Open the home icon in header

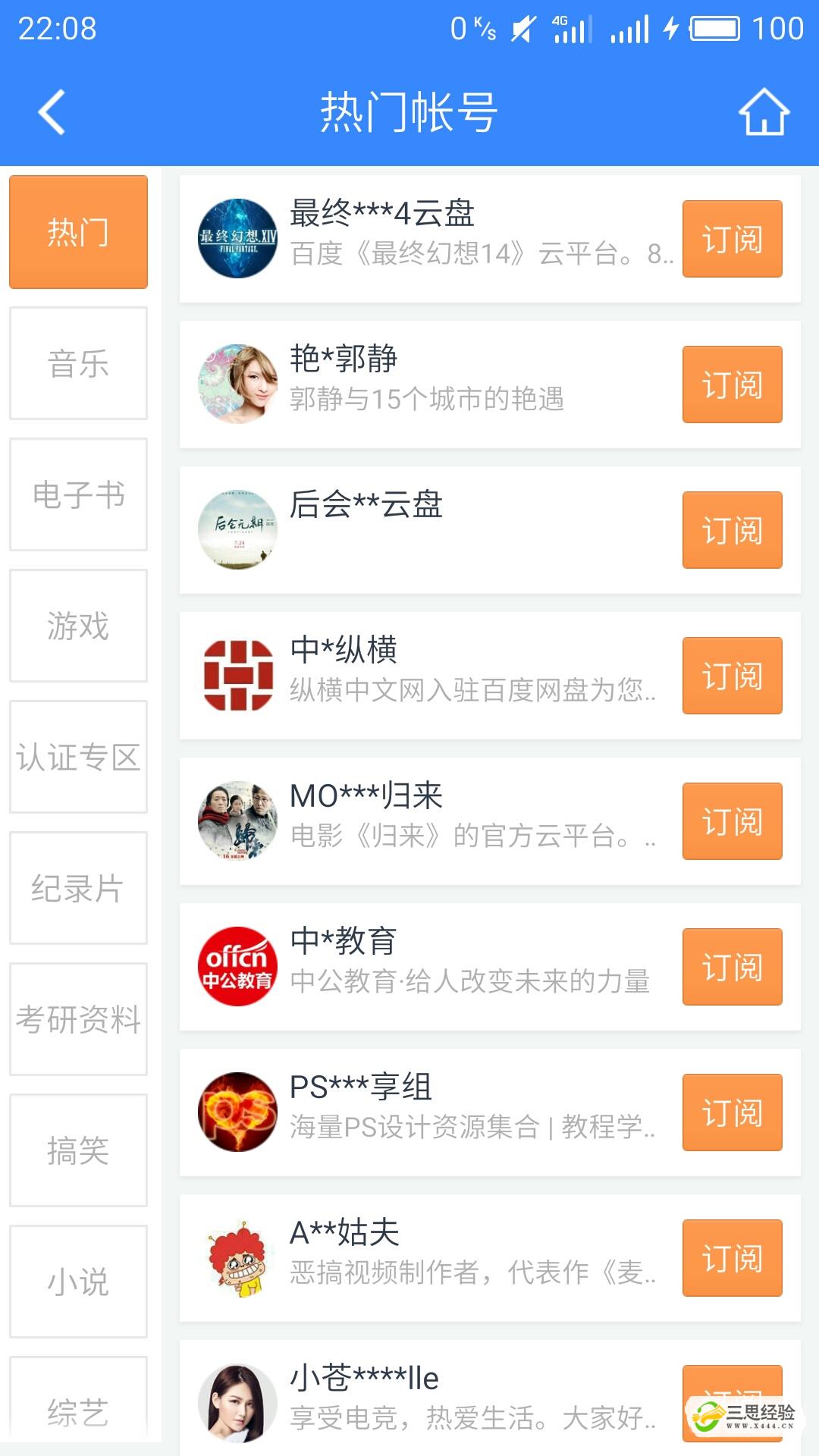pos(764,112)
